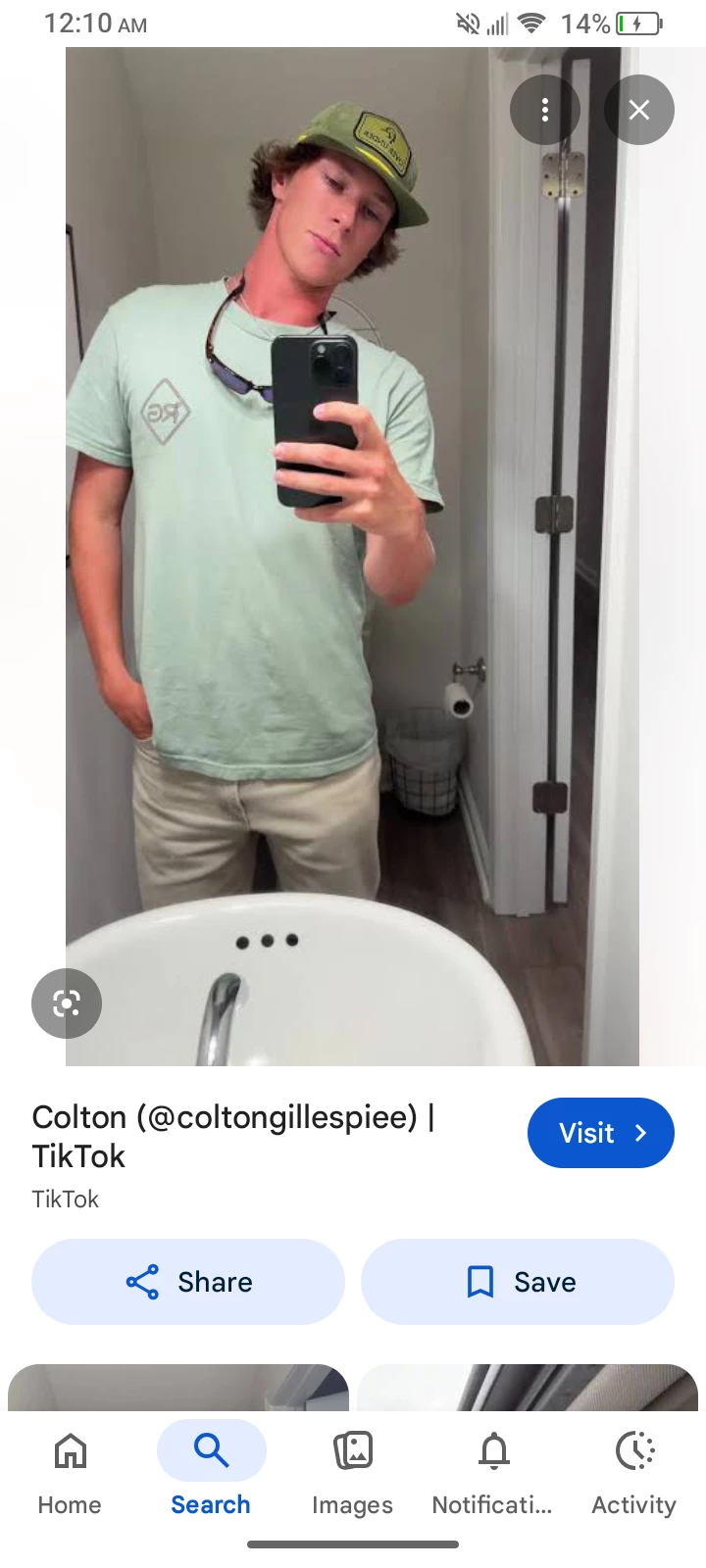Close the image viewer
The height and width of the screenshot is (1568, 706).
[x=639, y=110]
